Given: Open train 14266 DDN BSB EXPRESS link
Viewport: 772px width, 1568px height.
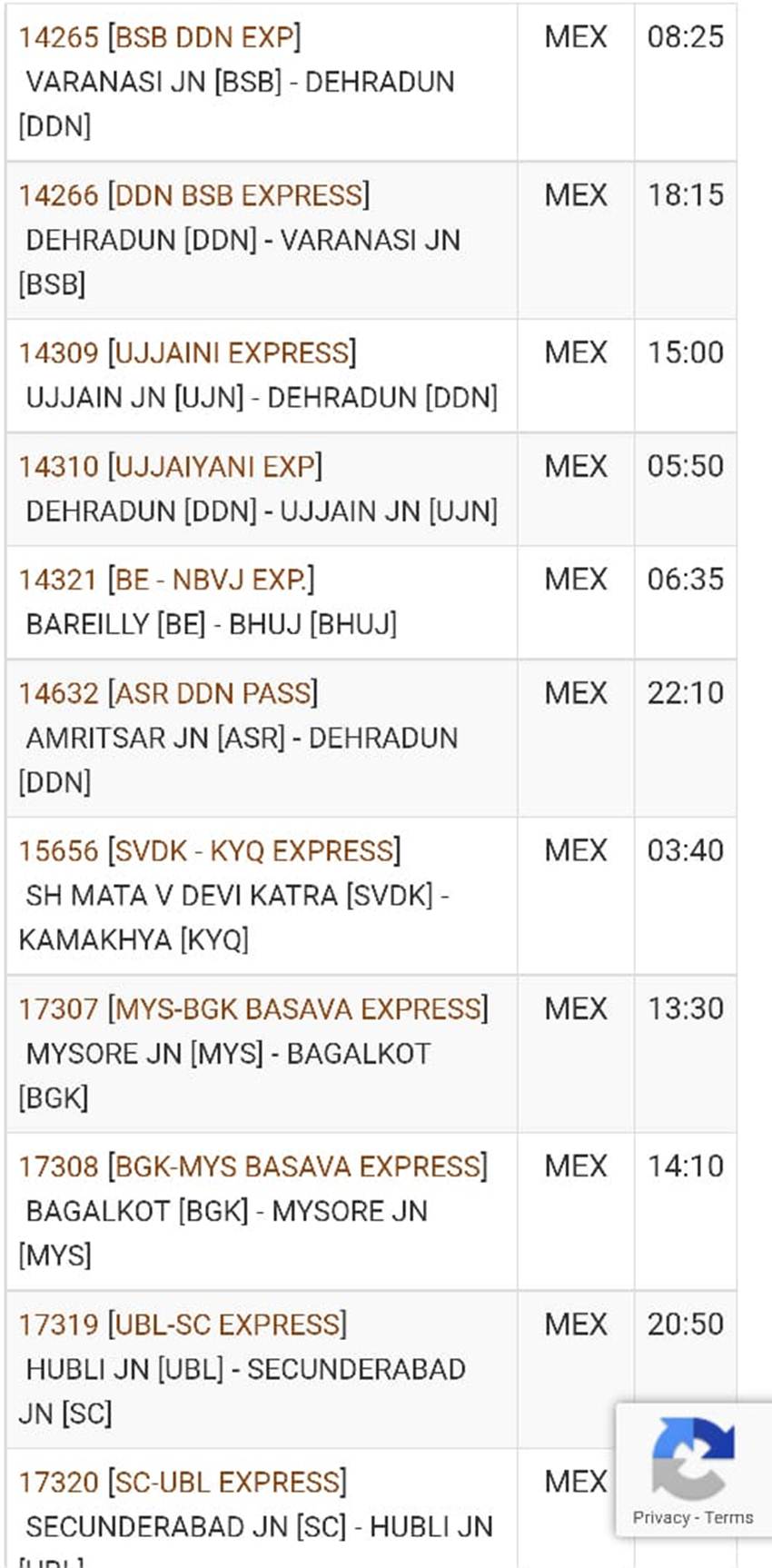Looking at the screenshot, I should click(x=194, y=195).
